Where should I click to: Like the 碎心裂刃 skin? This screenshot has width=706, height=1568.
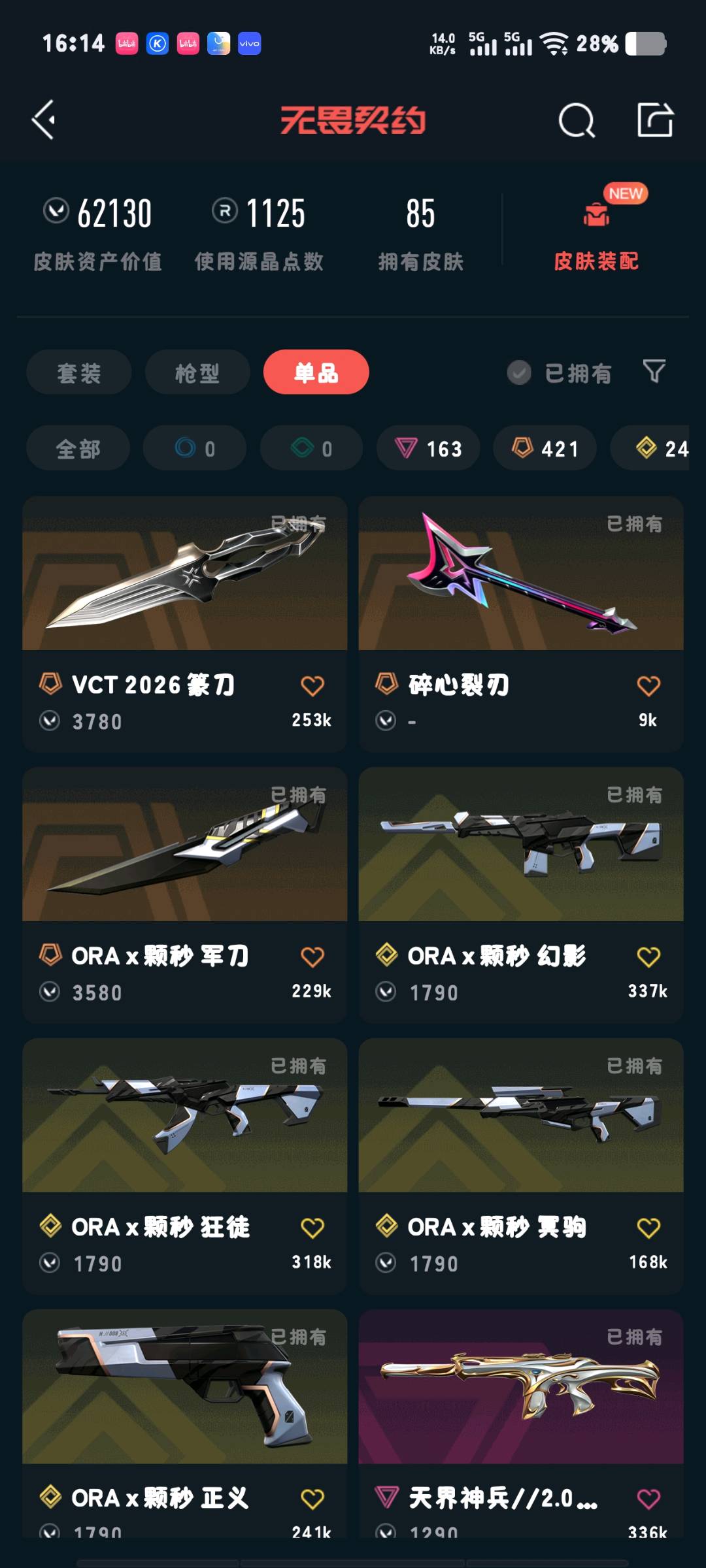[648, 685]
